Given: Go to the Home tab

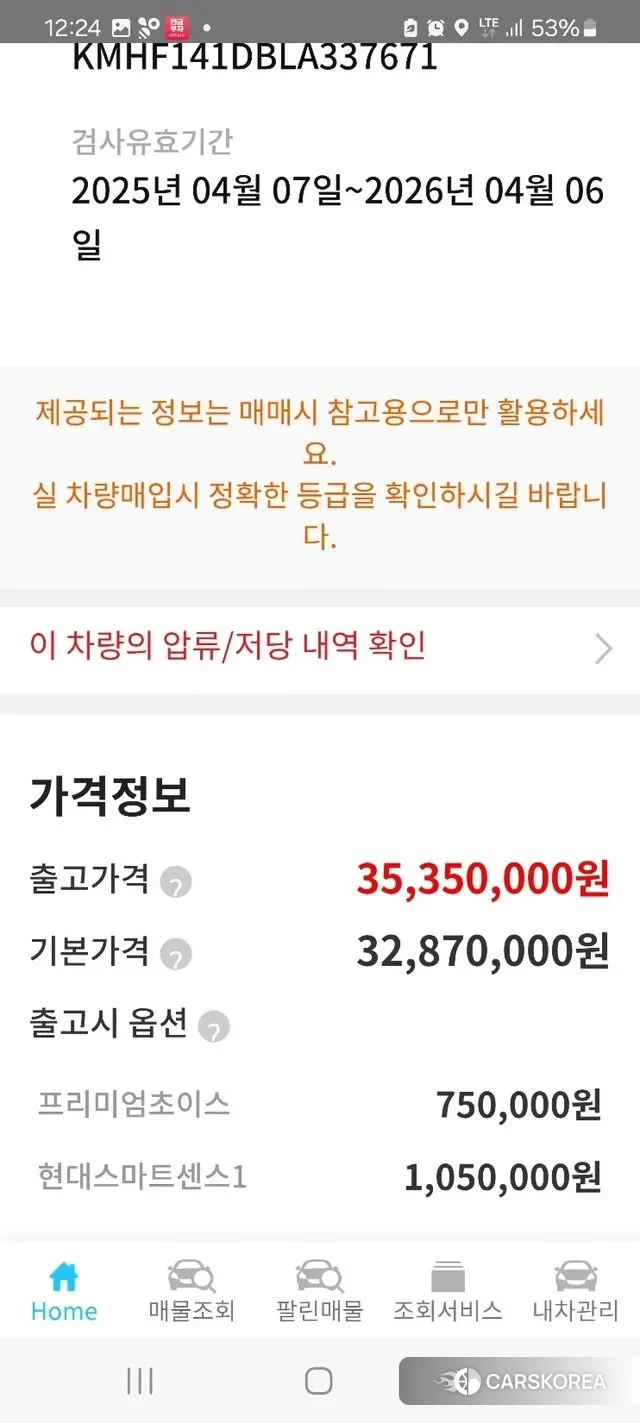Looking at the screenshot, I should tap(64, 1291).
